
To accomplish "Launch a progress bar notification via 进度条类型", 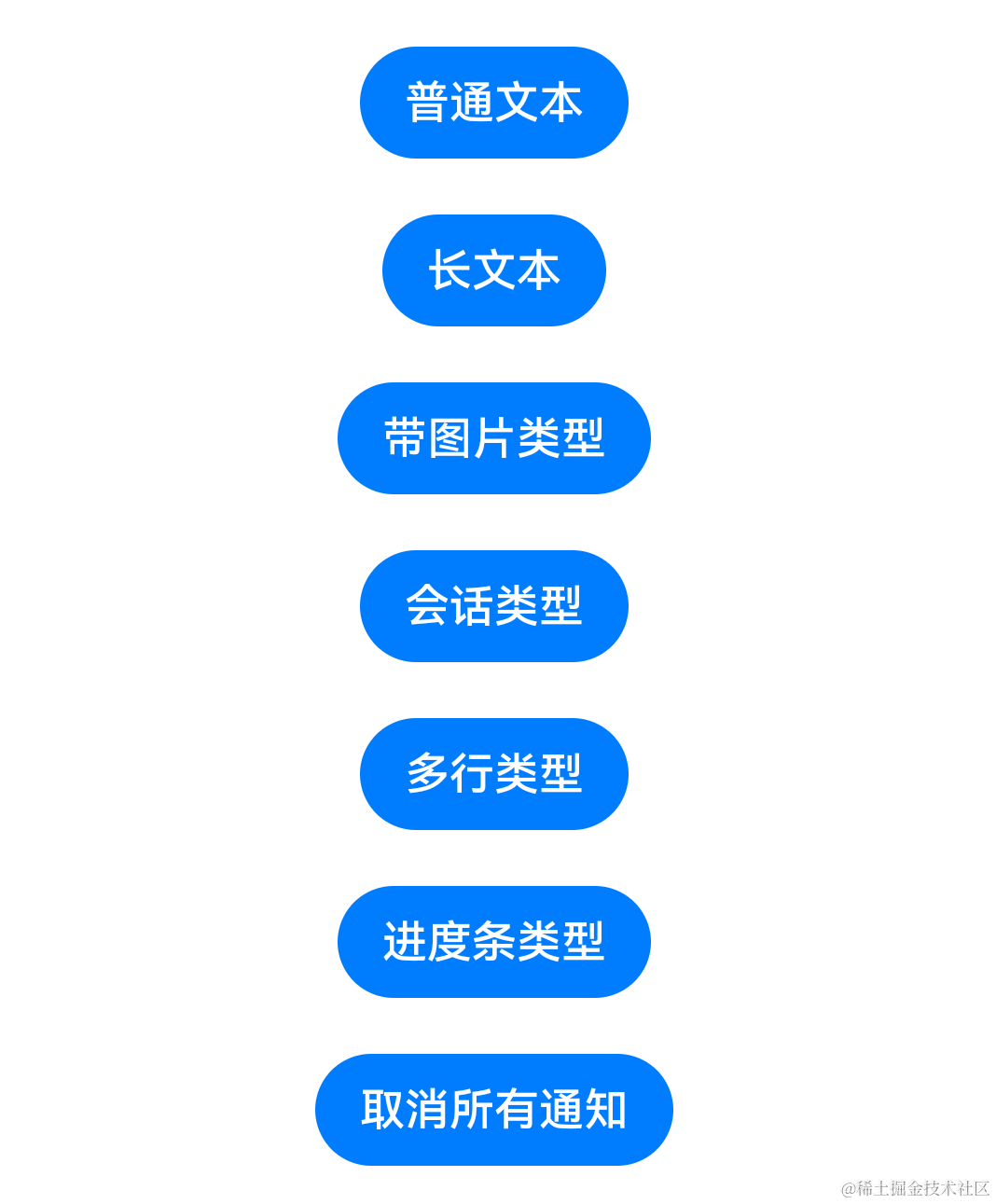I will (x=493, y=942).
